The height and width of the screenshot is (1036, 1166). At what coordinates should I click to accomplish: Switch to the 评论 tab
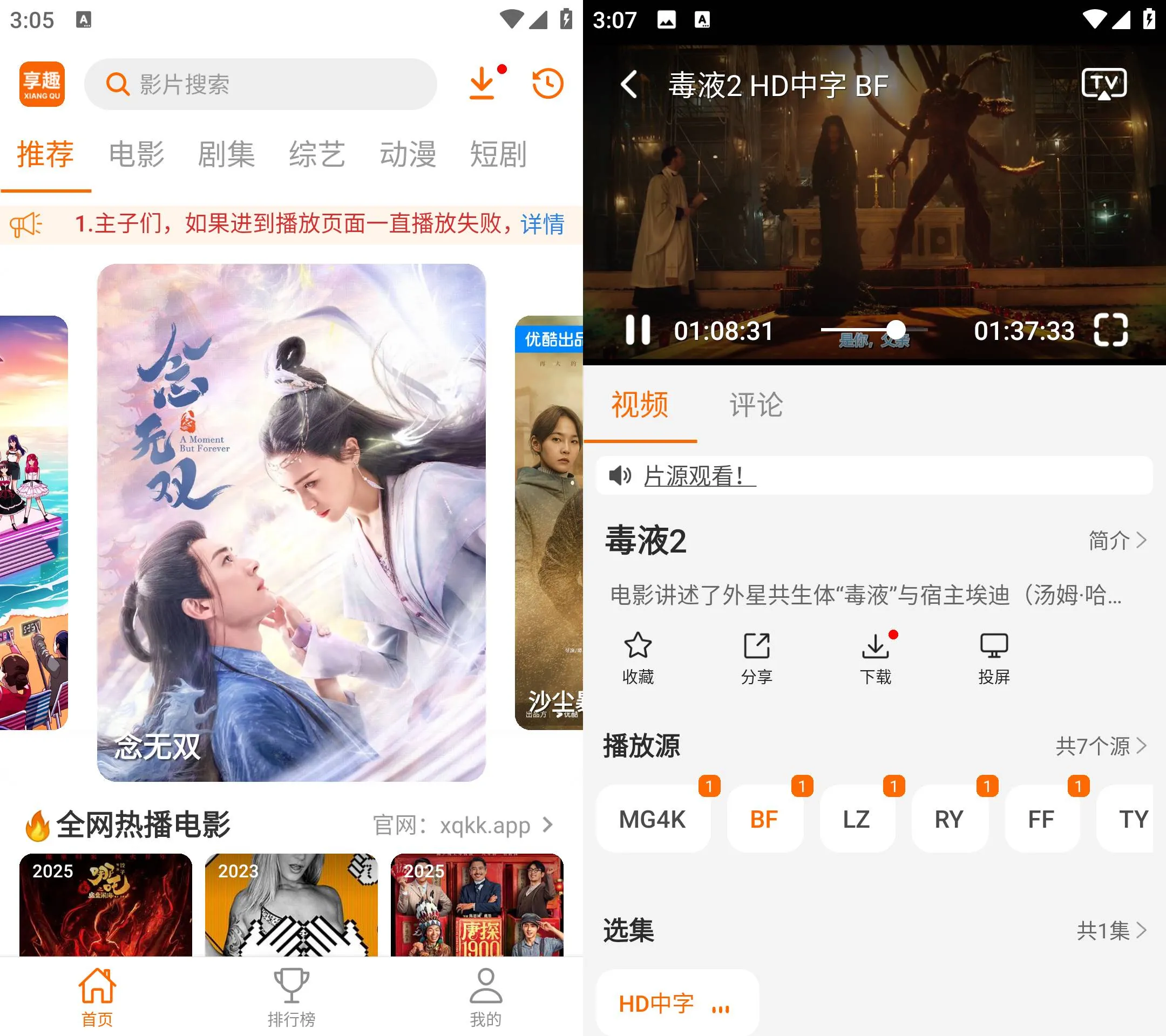tap(756, 405)
